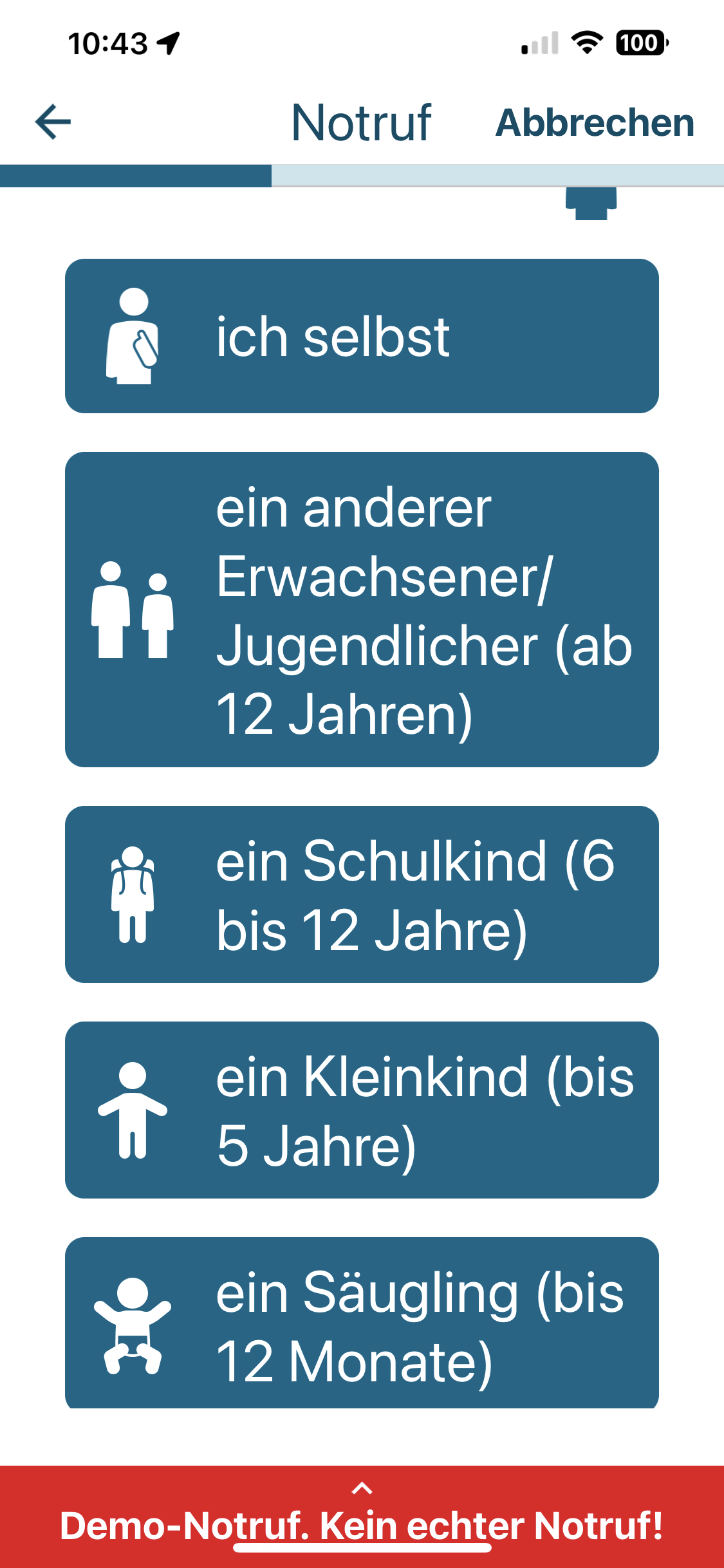
Task: Select 'ein Schulkind (6 bis 12 Jahre)'
Action: point(362,894)
